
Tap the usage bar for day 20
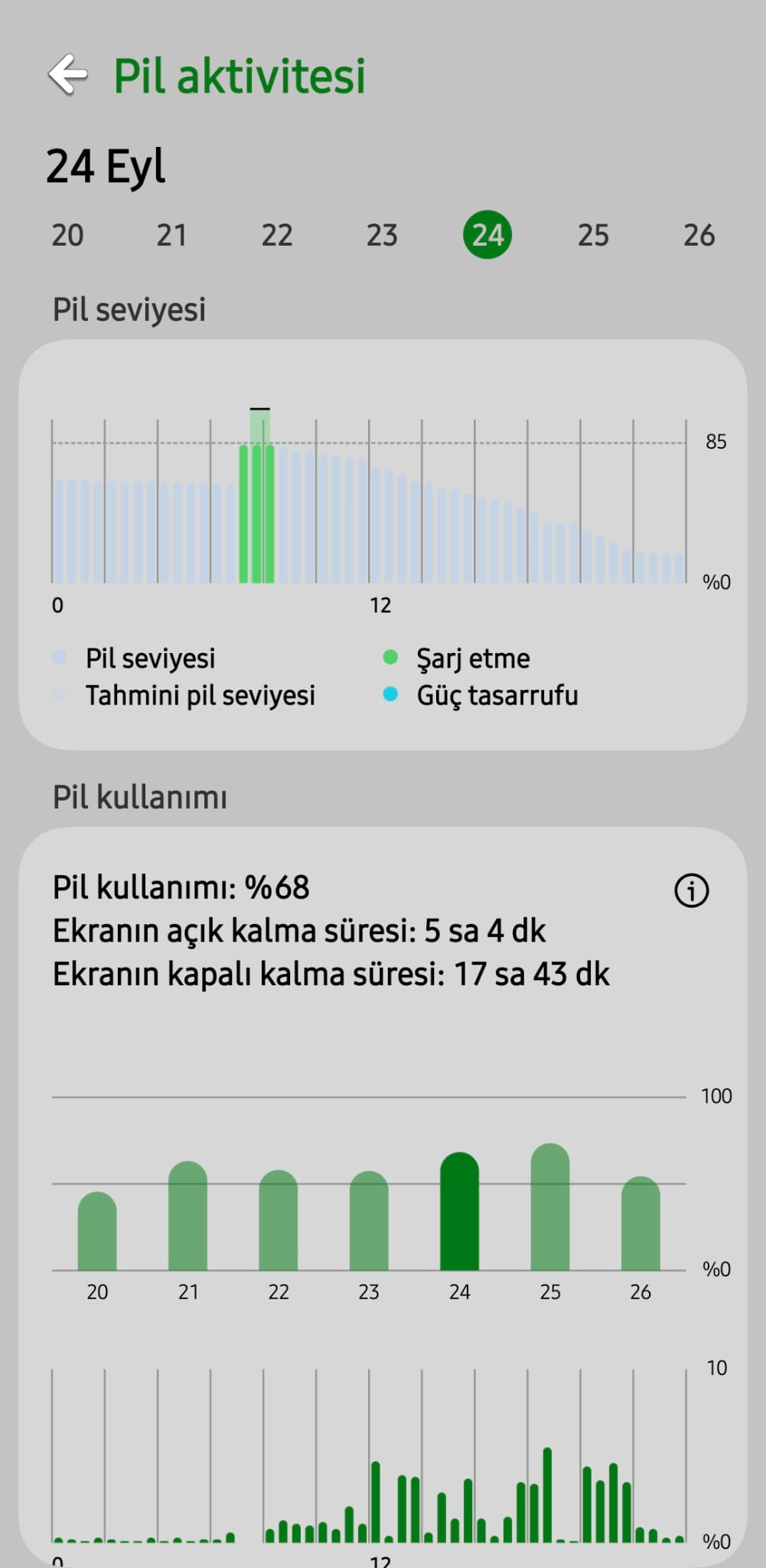tap(97, 1231)
